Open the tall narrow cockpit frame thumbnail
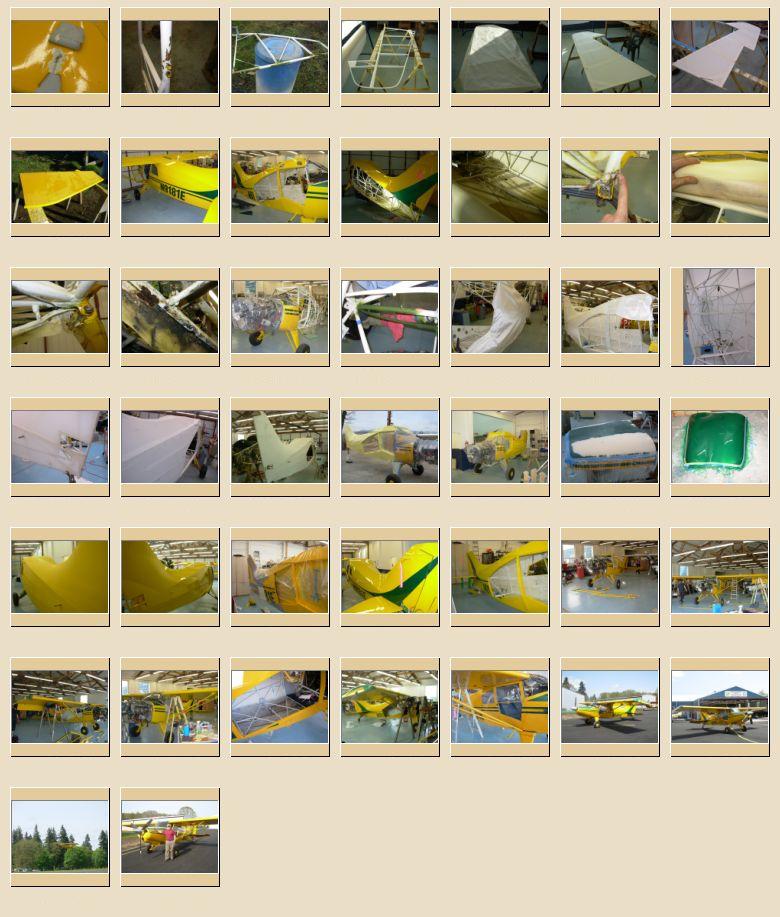 pyautogui.click(x=719, y=317)
